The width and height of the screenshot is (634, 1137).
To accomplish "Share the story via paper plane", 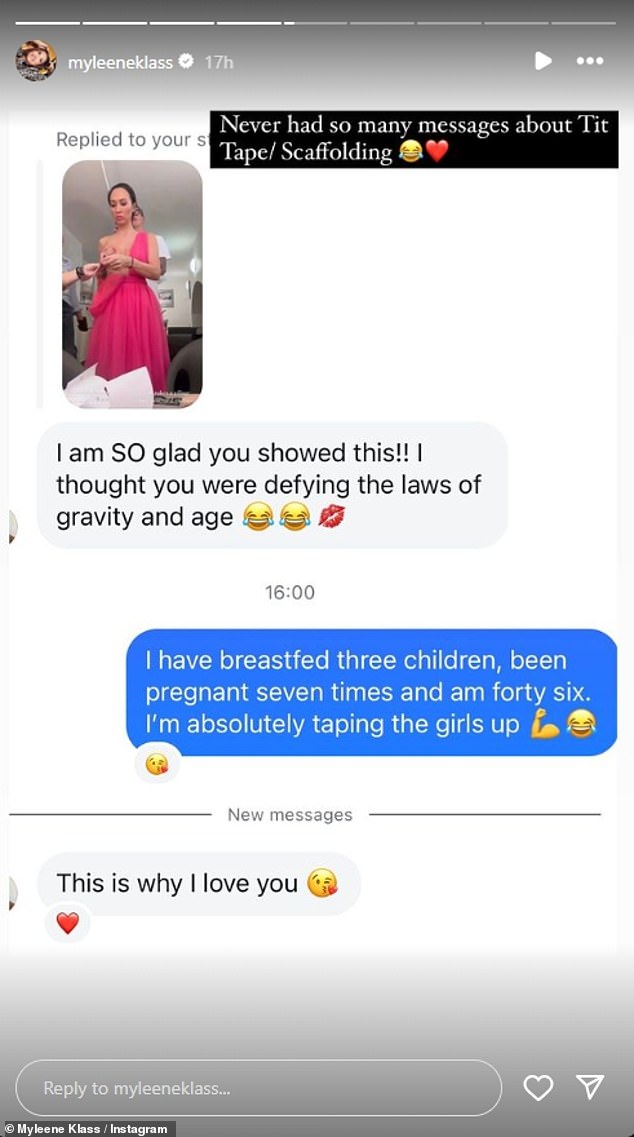I will 590,1088.
